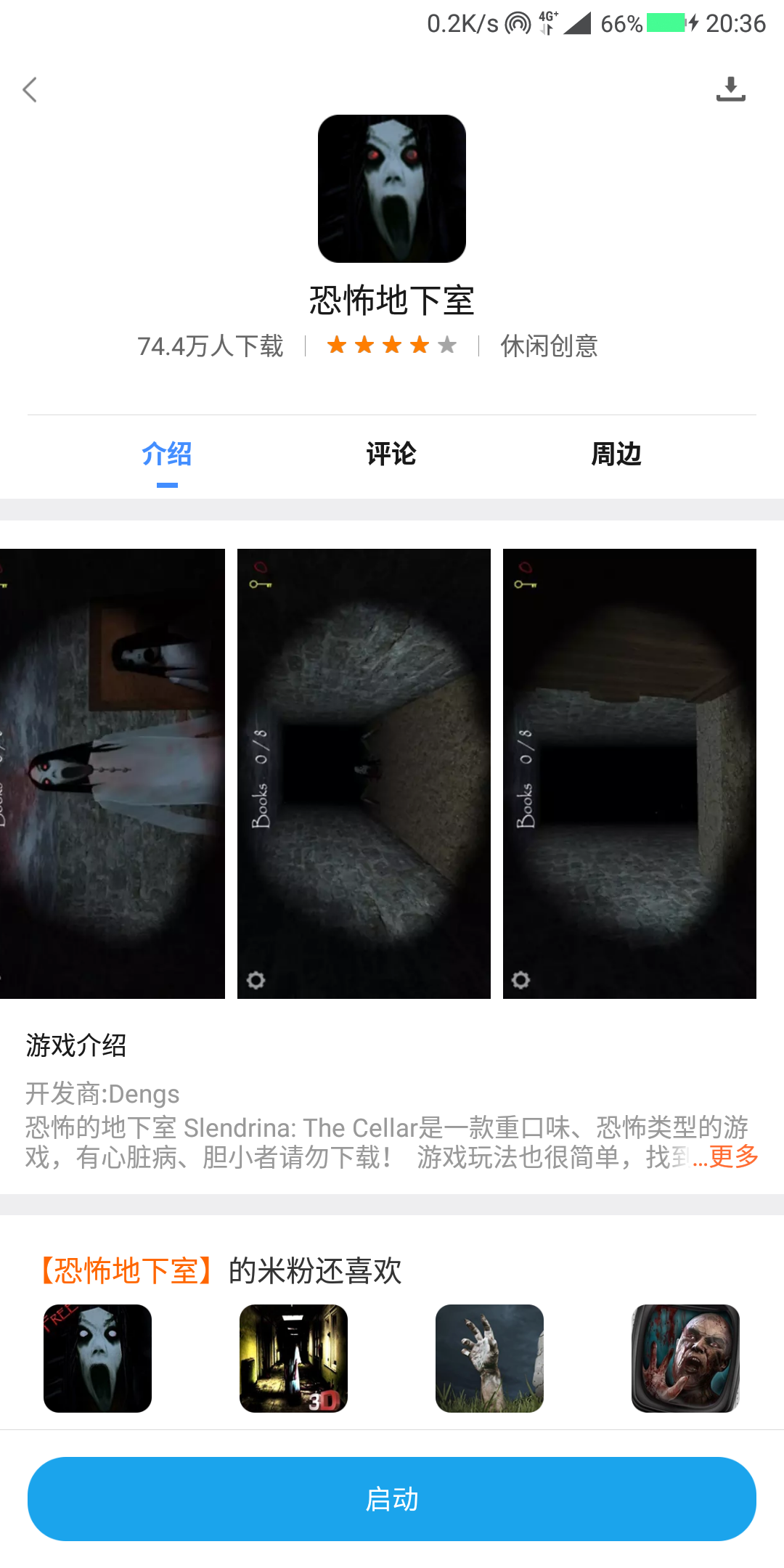Expand the description with 更多

pyautogui.click(x=733, y=1156)
